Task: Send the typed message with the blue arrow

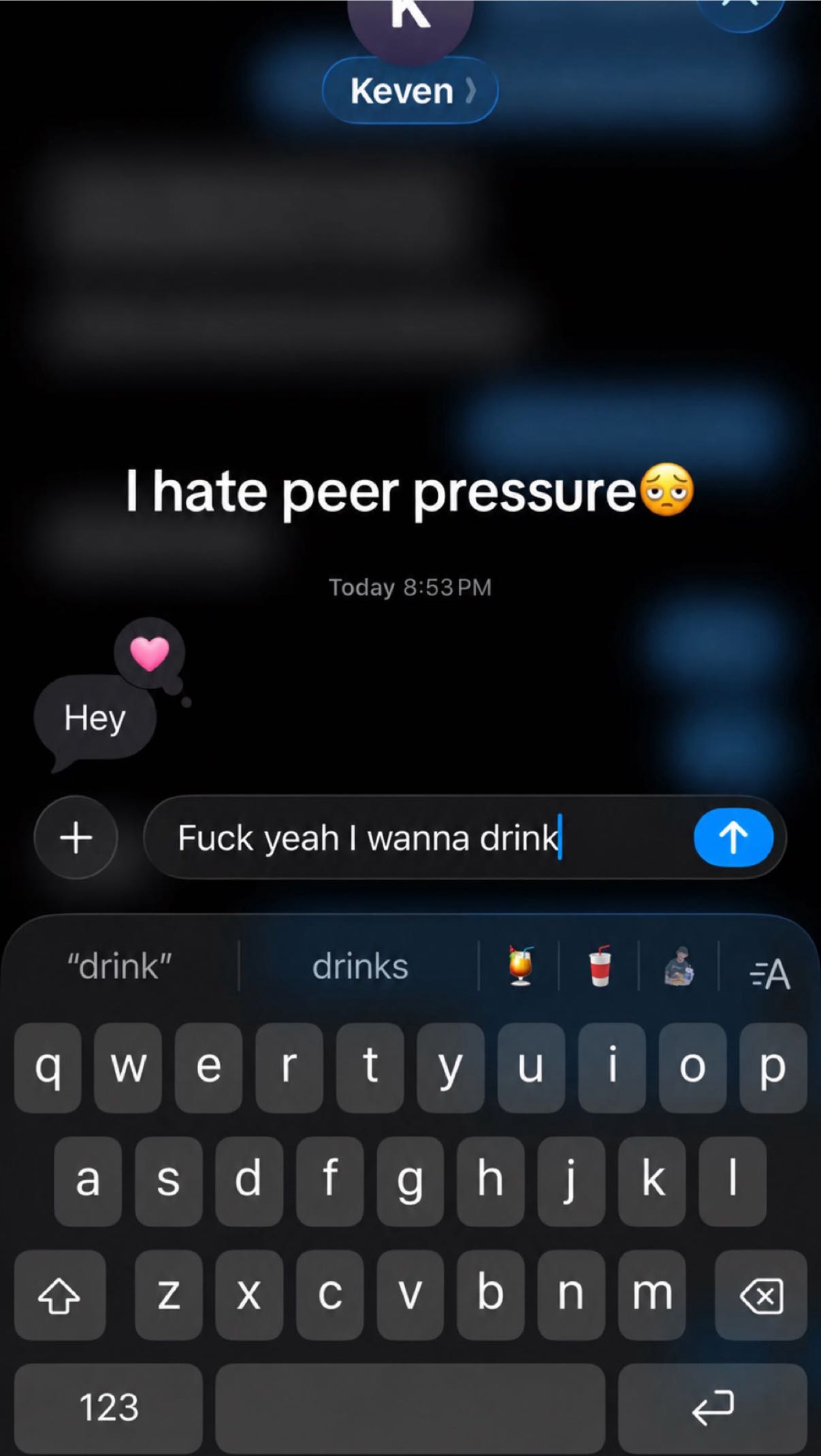Action: click(x=733, y=837)
